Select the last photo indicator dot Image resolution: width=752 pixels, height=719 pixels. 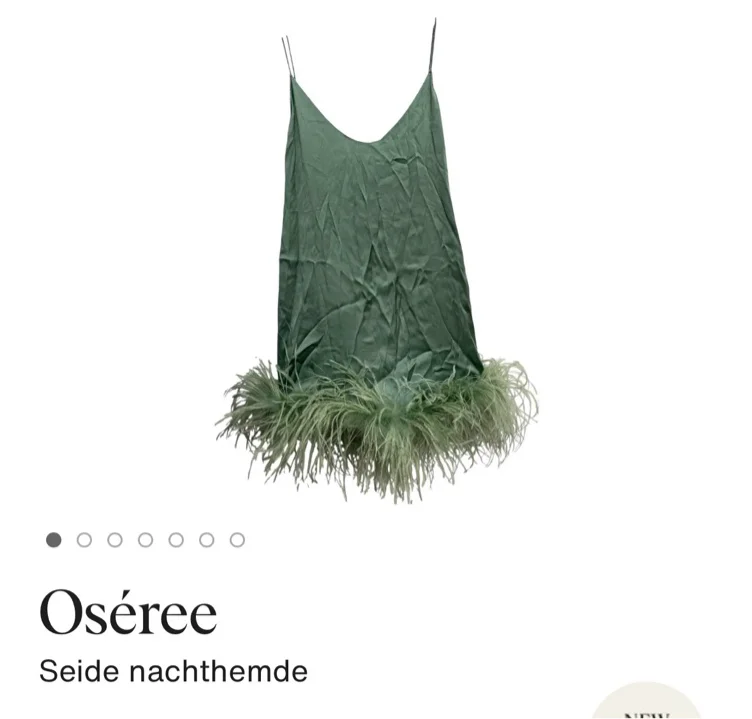[237, 540]
